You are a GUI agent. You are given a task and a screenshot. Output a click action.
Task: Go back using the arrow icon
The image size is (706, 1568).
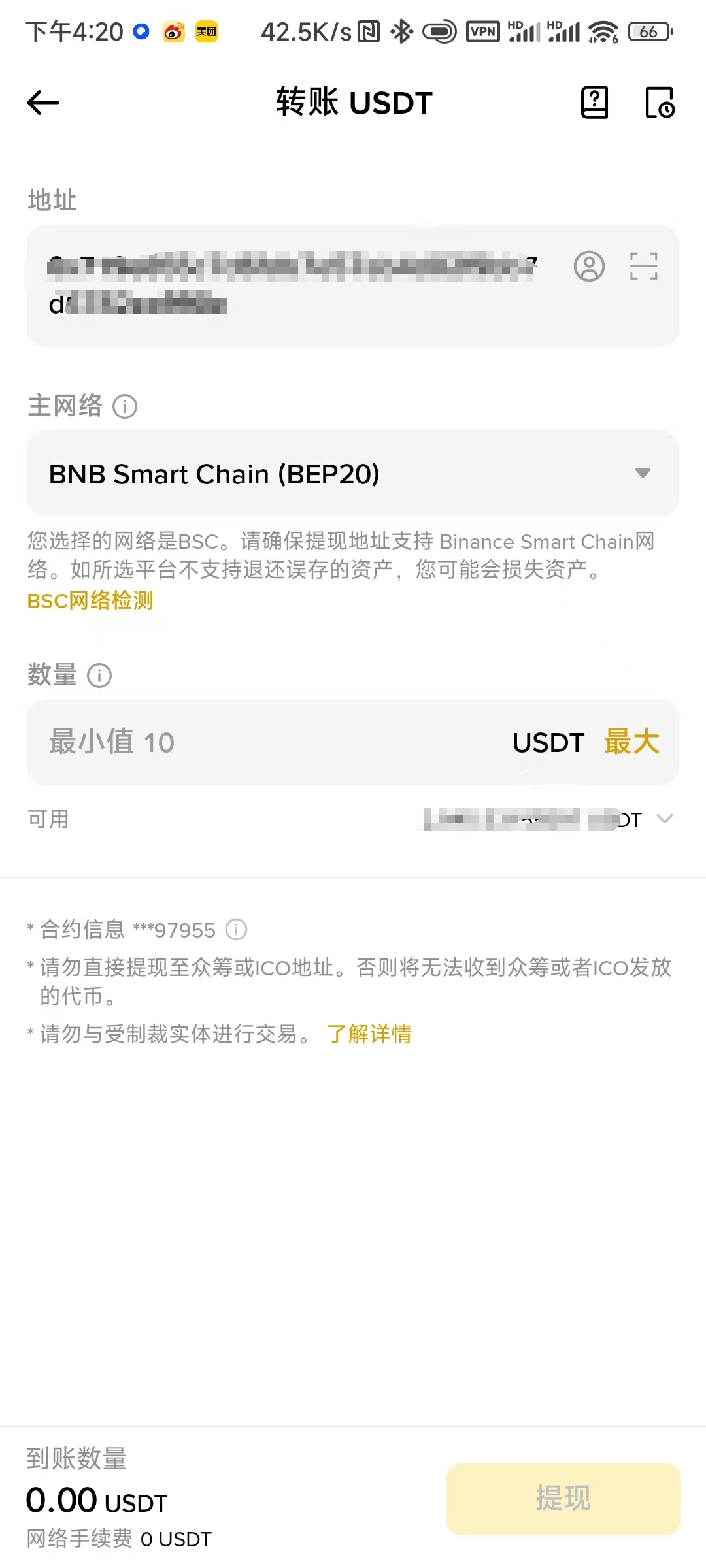click(x=43, y=103)
